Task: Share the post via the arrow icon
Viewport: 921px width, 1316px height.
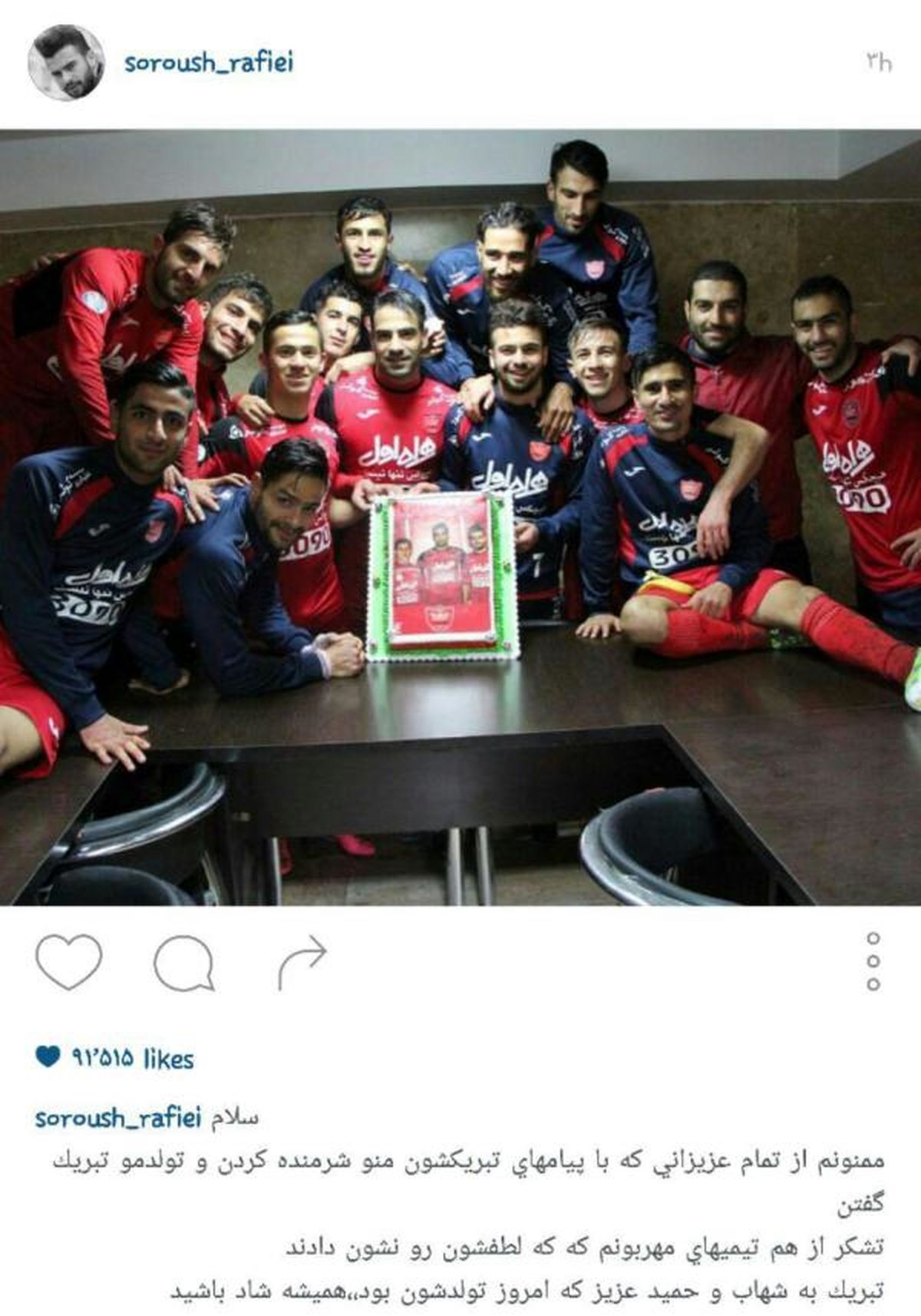Action: [302, 963]
